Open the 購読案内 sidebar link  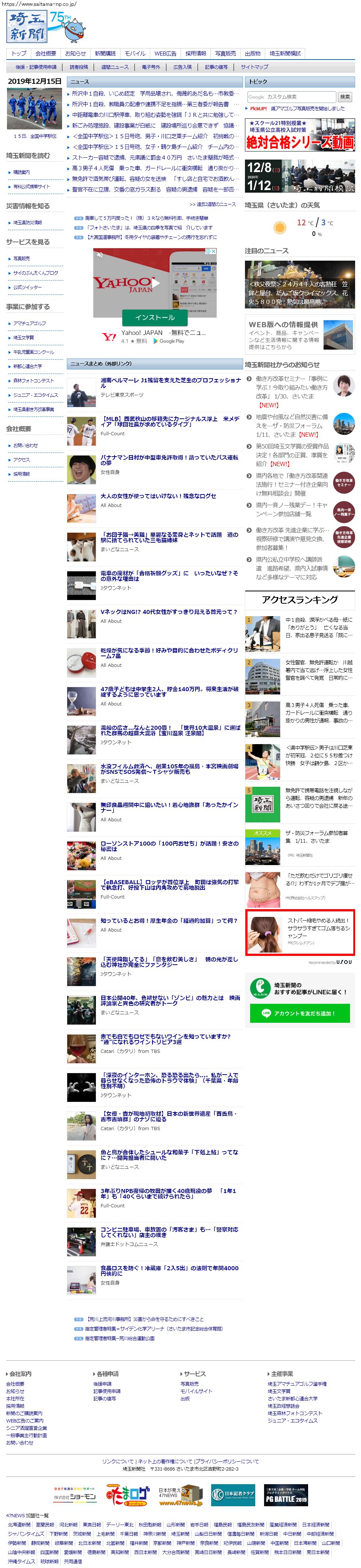tap(21, 172)
